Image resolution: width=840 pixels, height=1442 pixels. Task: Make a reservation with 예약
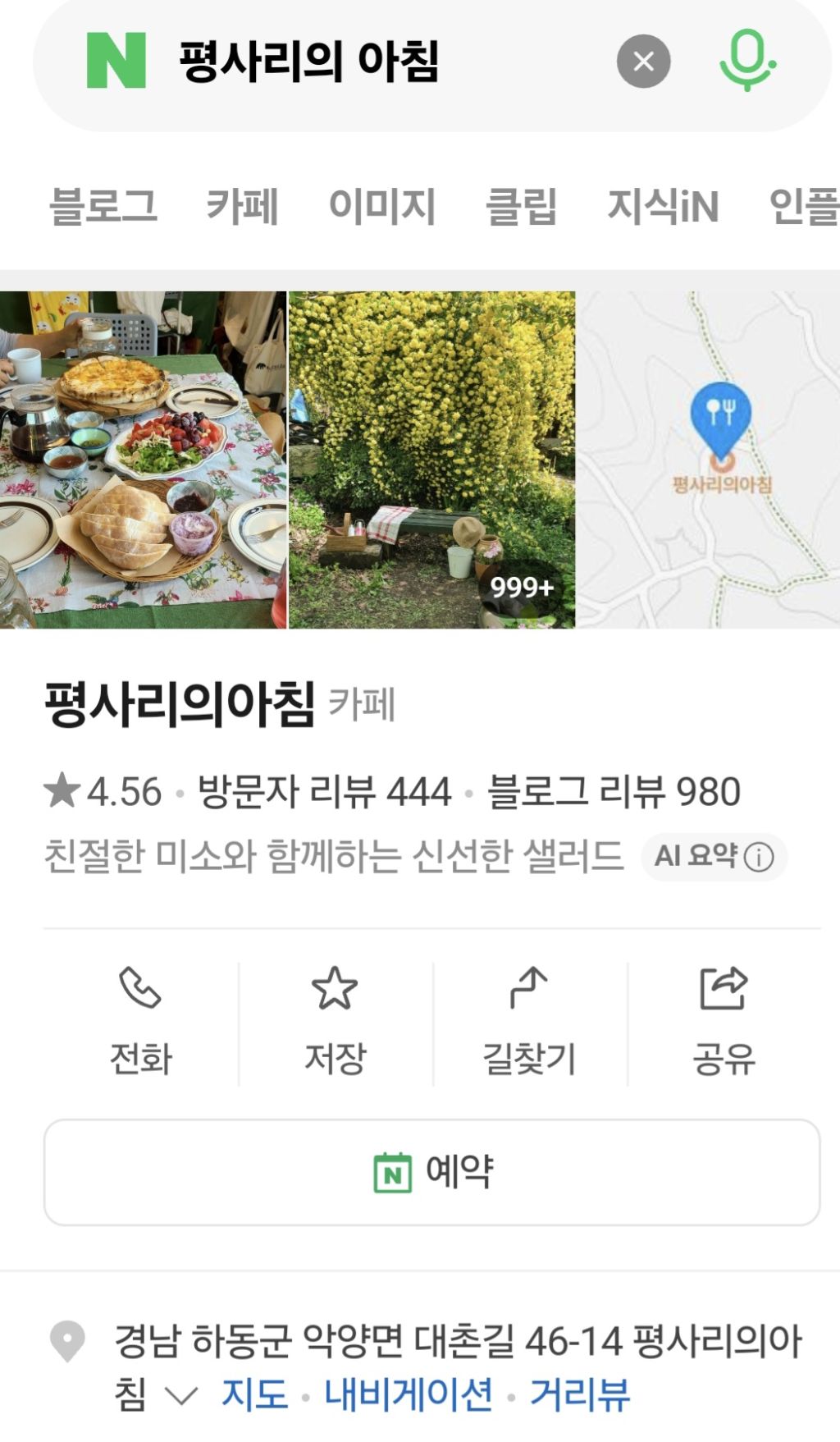[x=431, y=1172]
